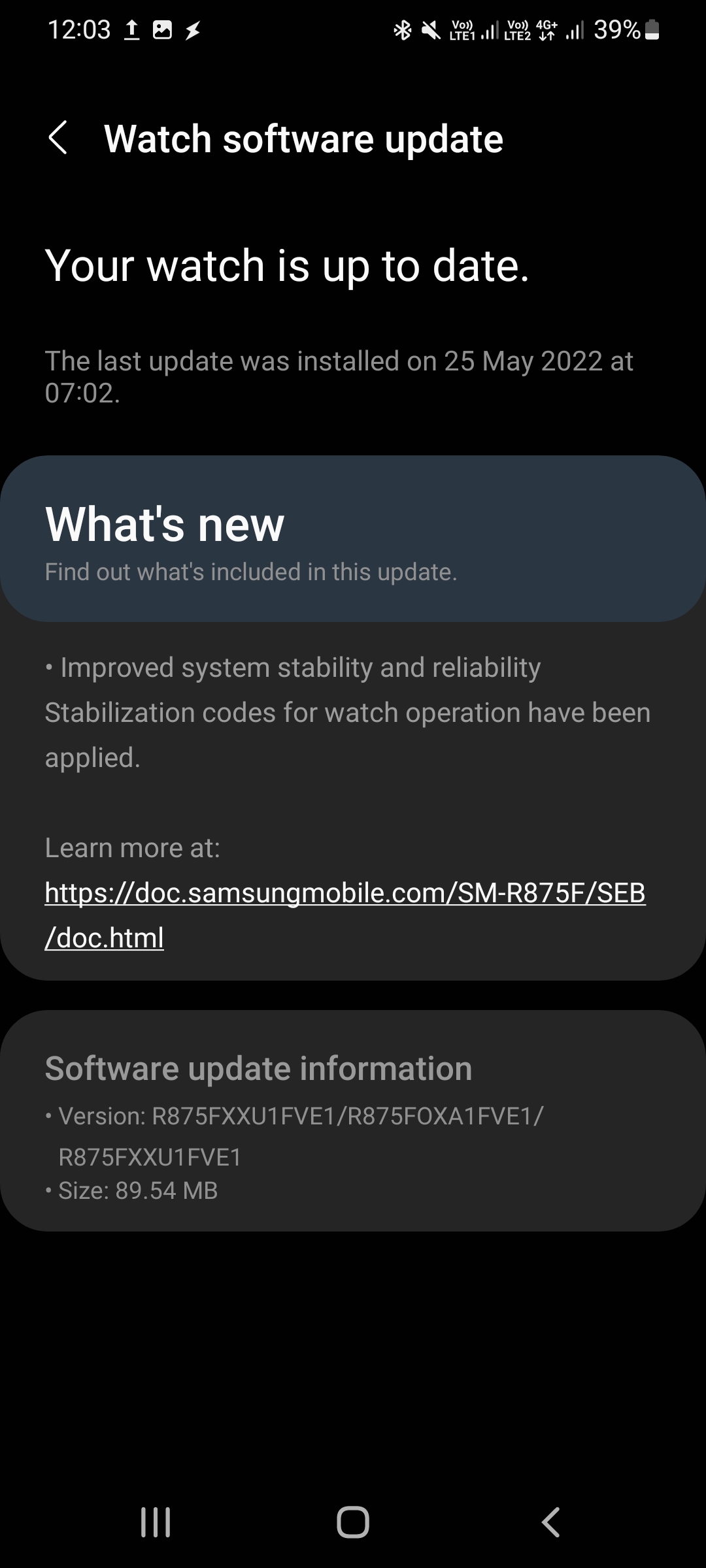Open the doc.samsungmobile.com SM-R875F link
Viewport: 706px width, 1568px height.
[345, 915]
